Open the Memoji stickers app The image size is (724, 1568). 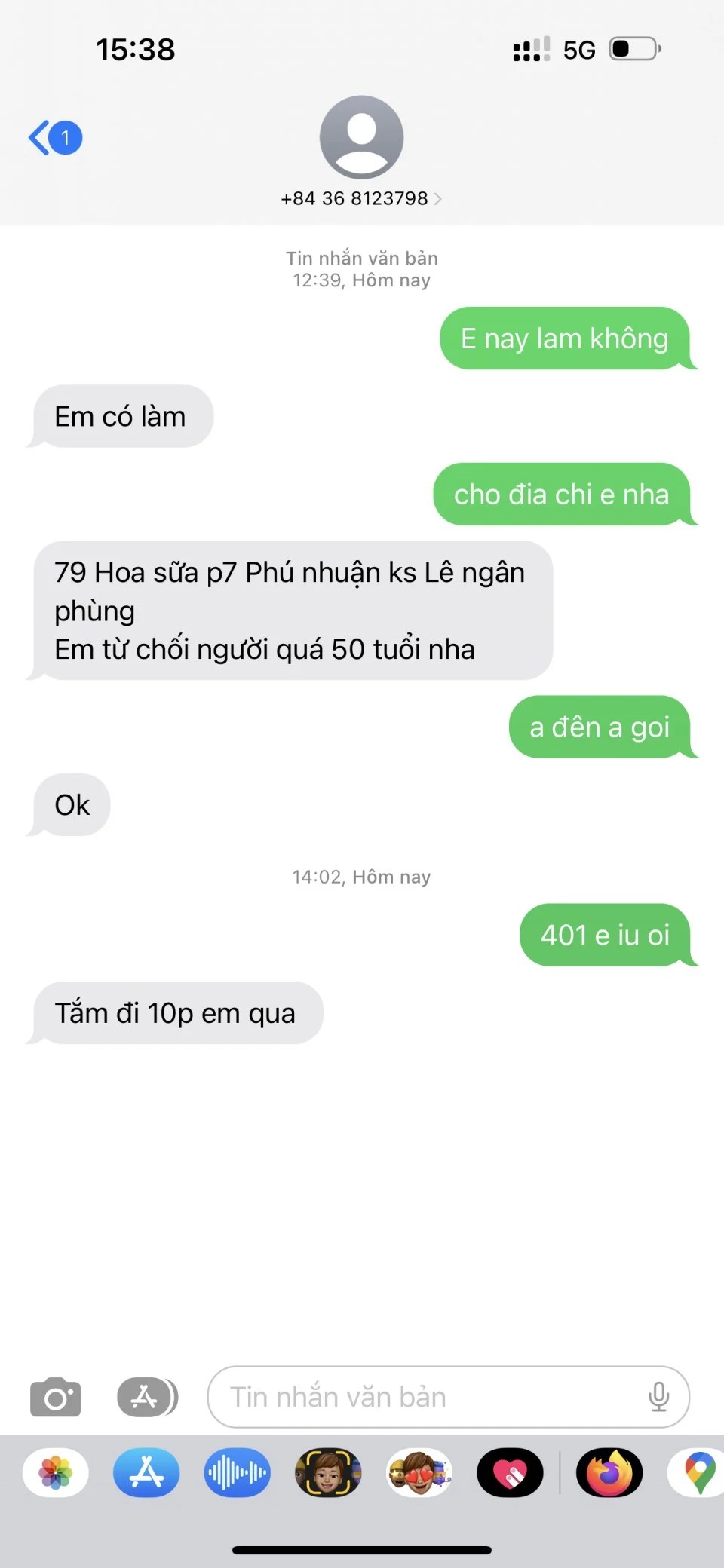click(419, 1472)
